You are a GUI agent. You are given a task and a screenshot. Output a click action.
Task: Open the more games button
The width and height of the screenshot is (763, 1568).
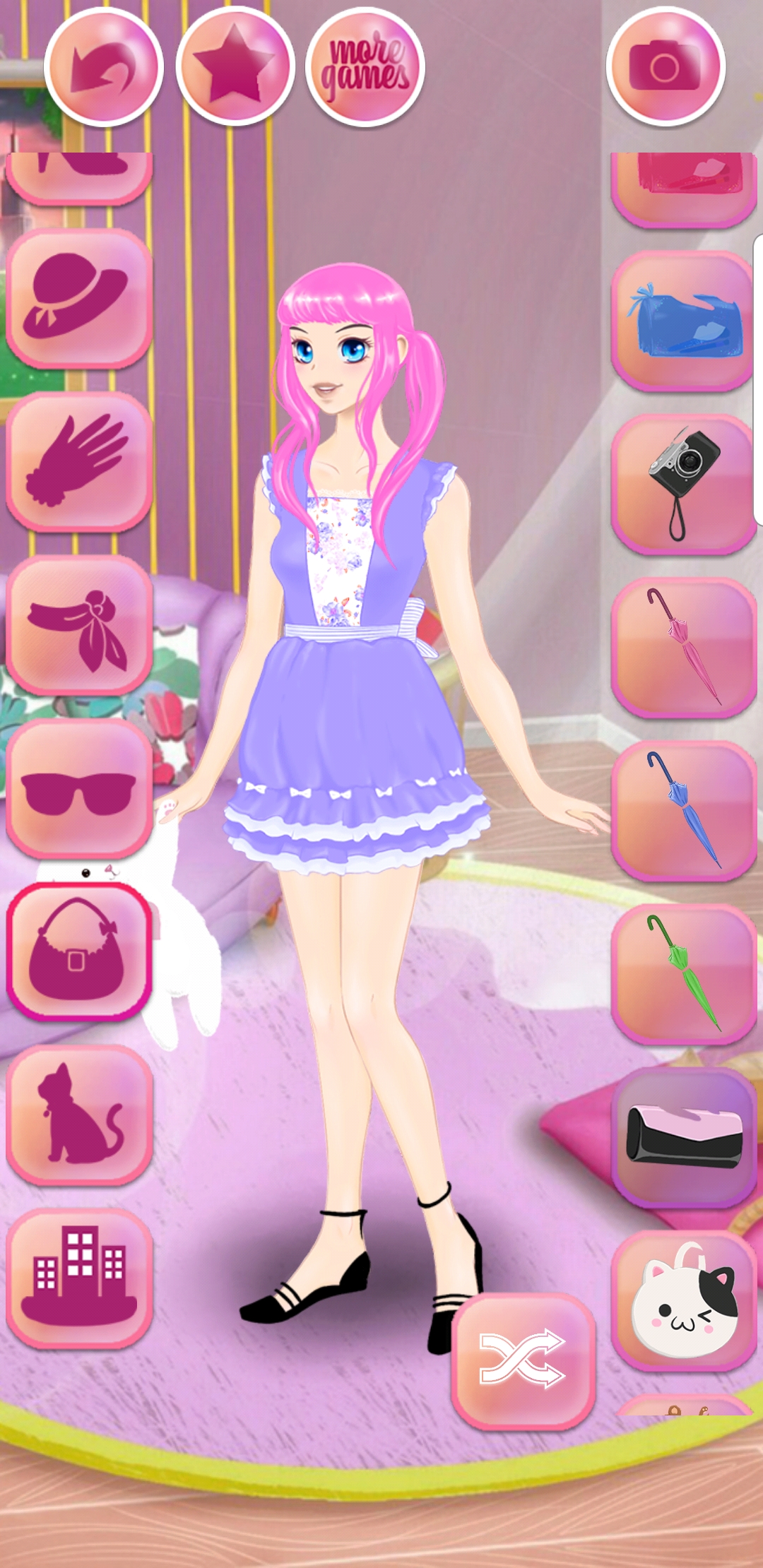point(365,68)
